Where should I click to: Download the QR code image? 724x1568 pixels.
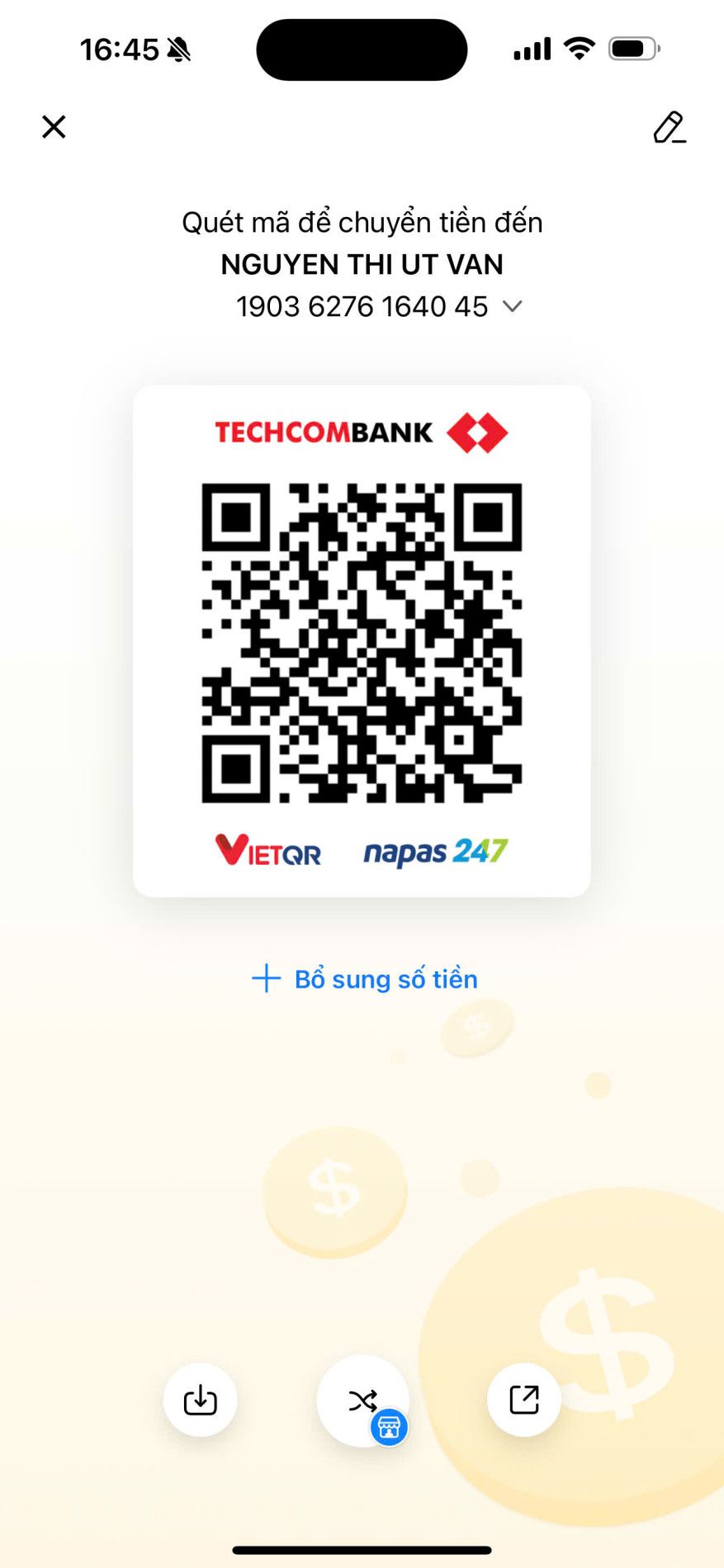[x=200, y=1400]
